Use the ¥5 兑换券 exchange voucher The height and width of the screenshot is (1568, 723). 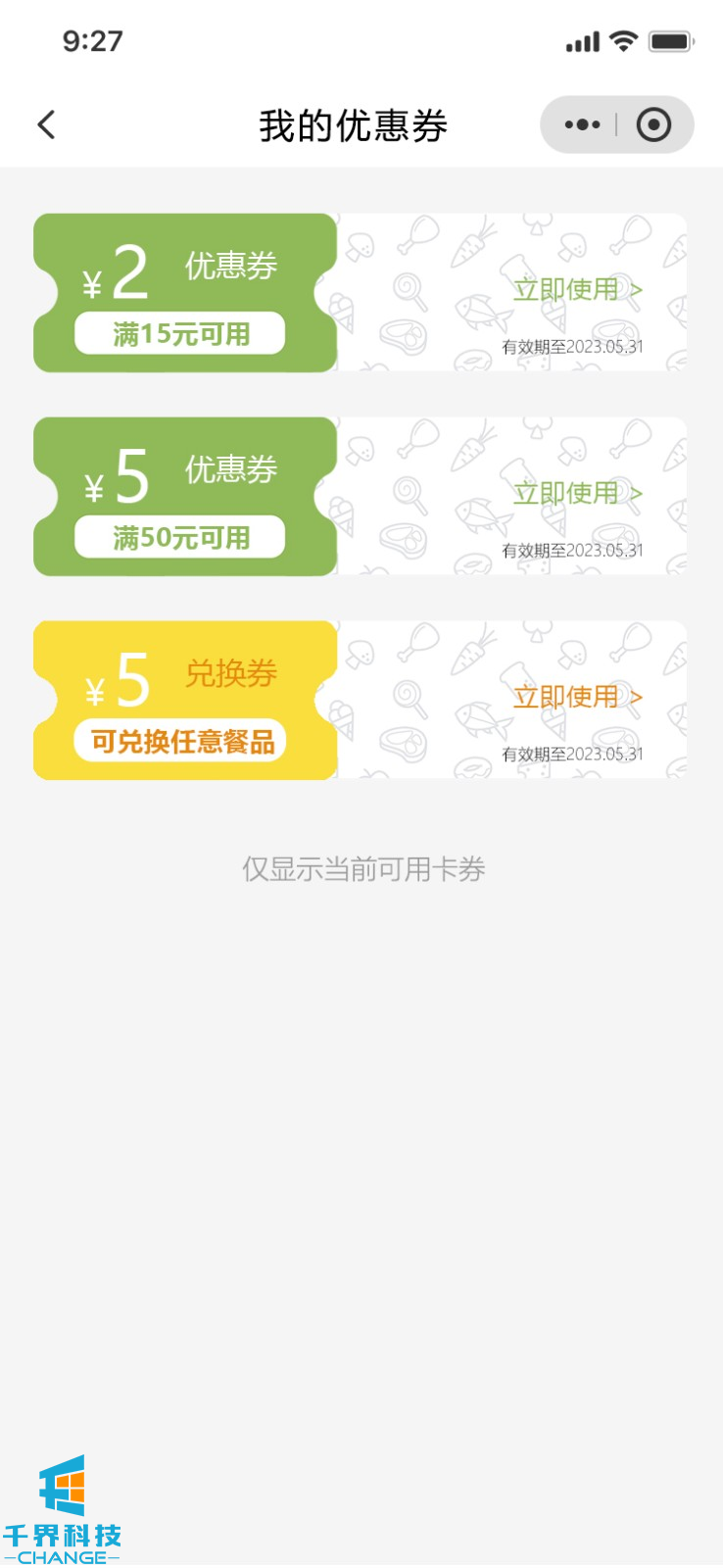click(577, 698)
